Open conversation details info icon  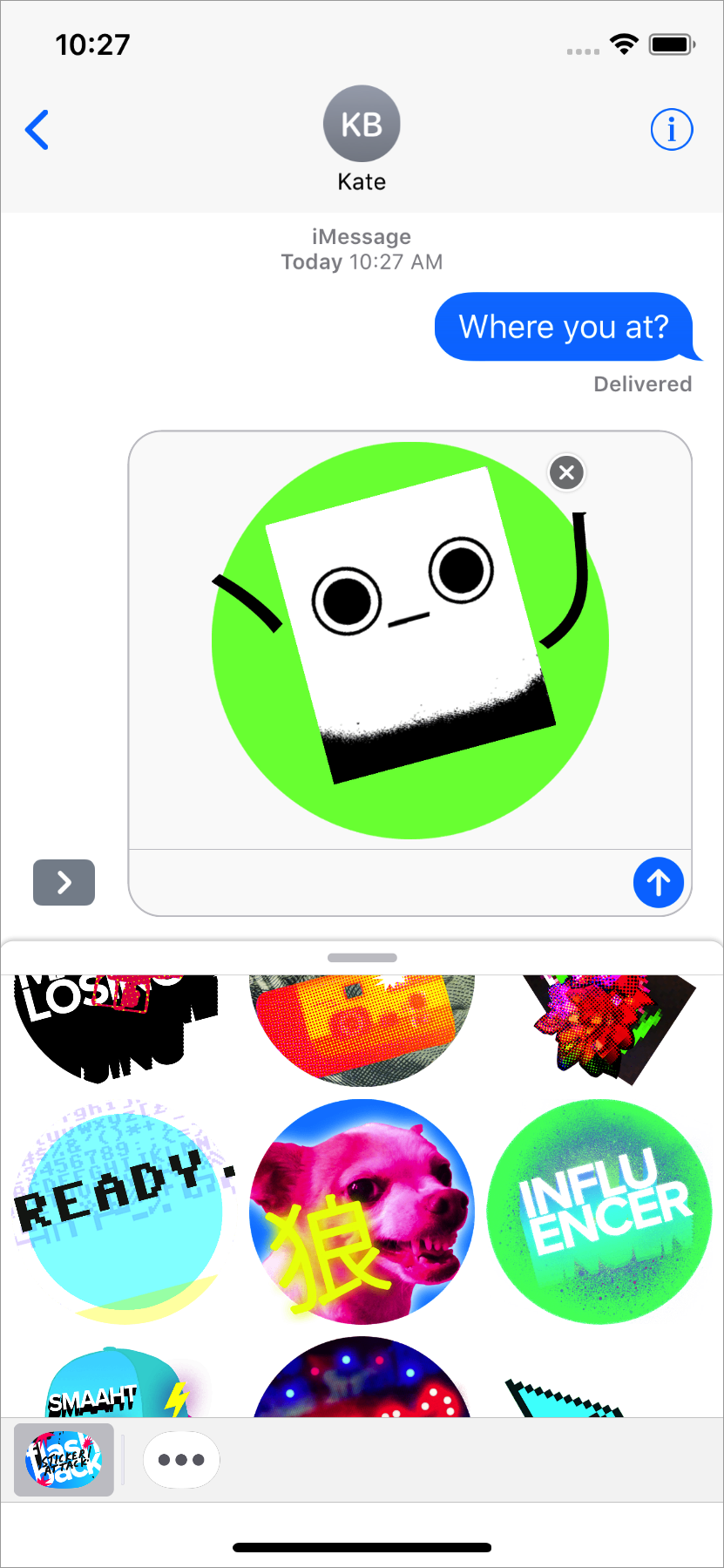(672, 130)
